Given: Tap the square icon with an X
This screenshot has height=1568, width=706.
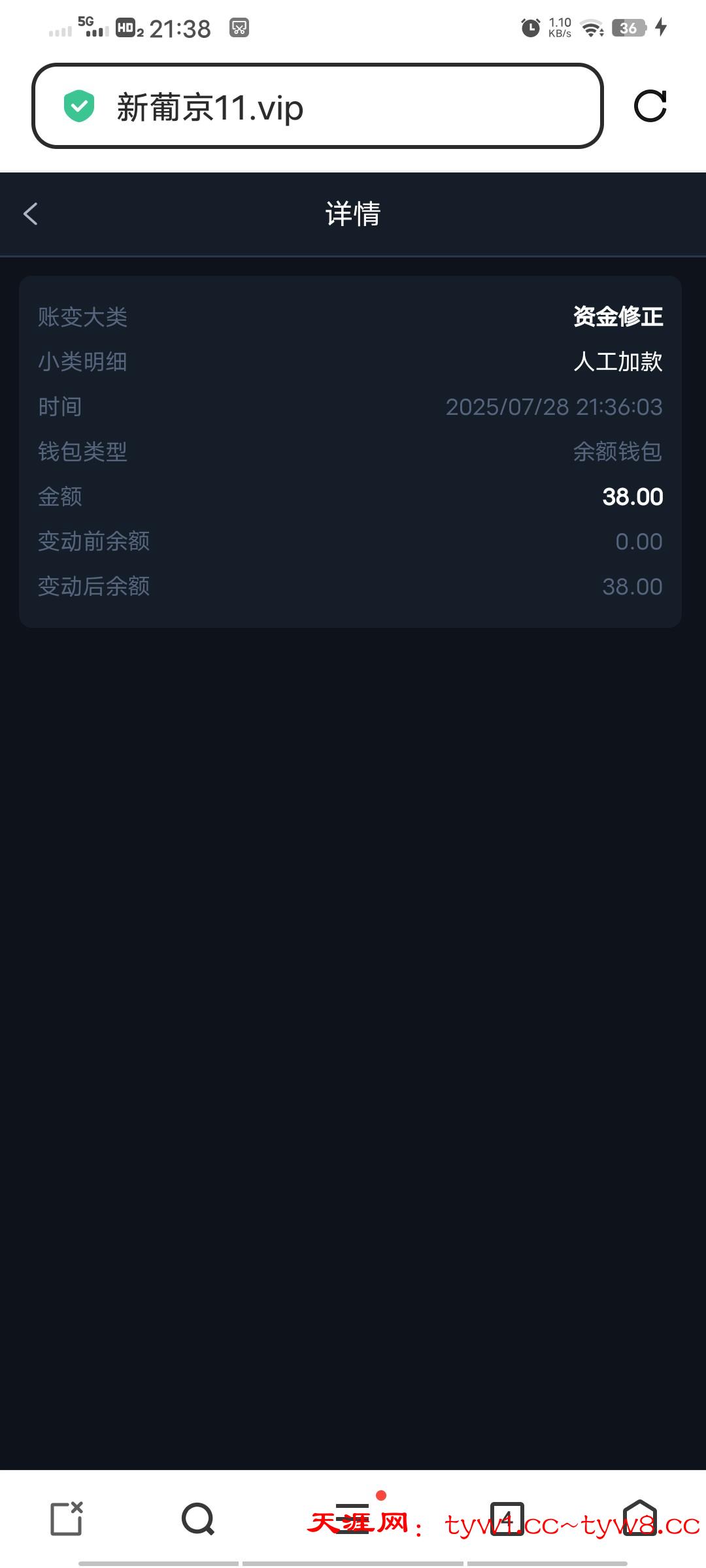Looking at the screenshot, I should pos(67,1518).
